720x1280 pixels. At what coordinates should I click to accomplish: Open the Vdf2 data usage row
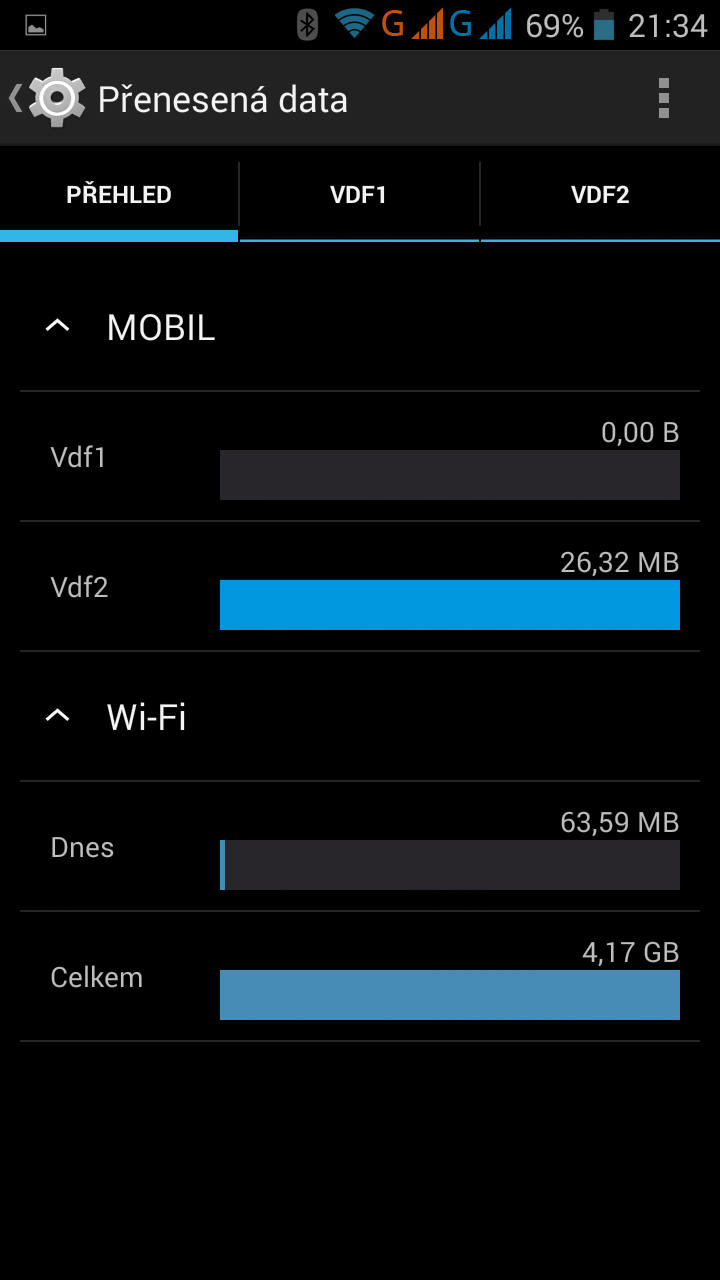pos(360,587)
